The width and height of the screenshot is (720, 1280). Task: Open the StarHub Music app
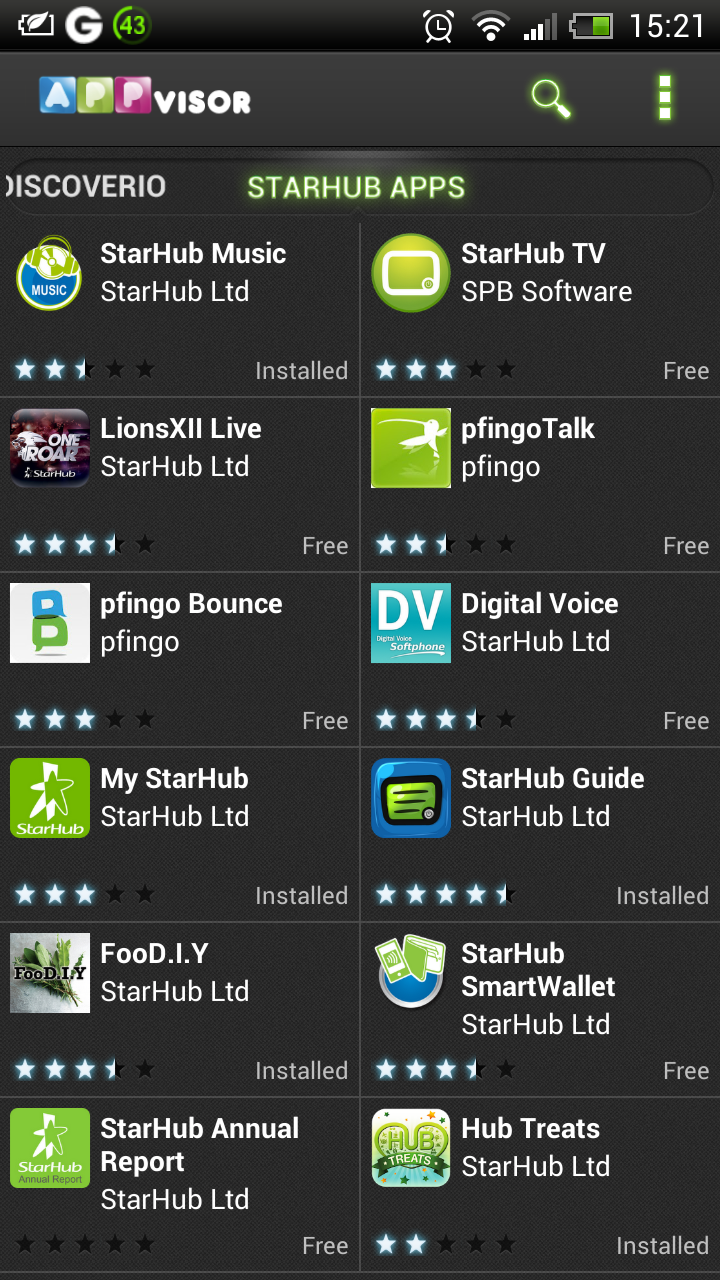pos(179,310)
